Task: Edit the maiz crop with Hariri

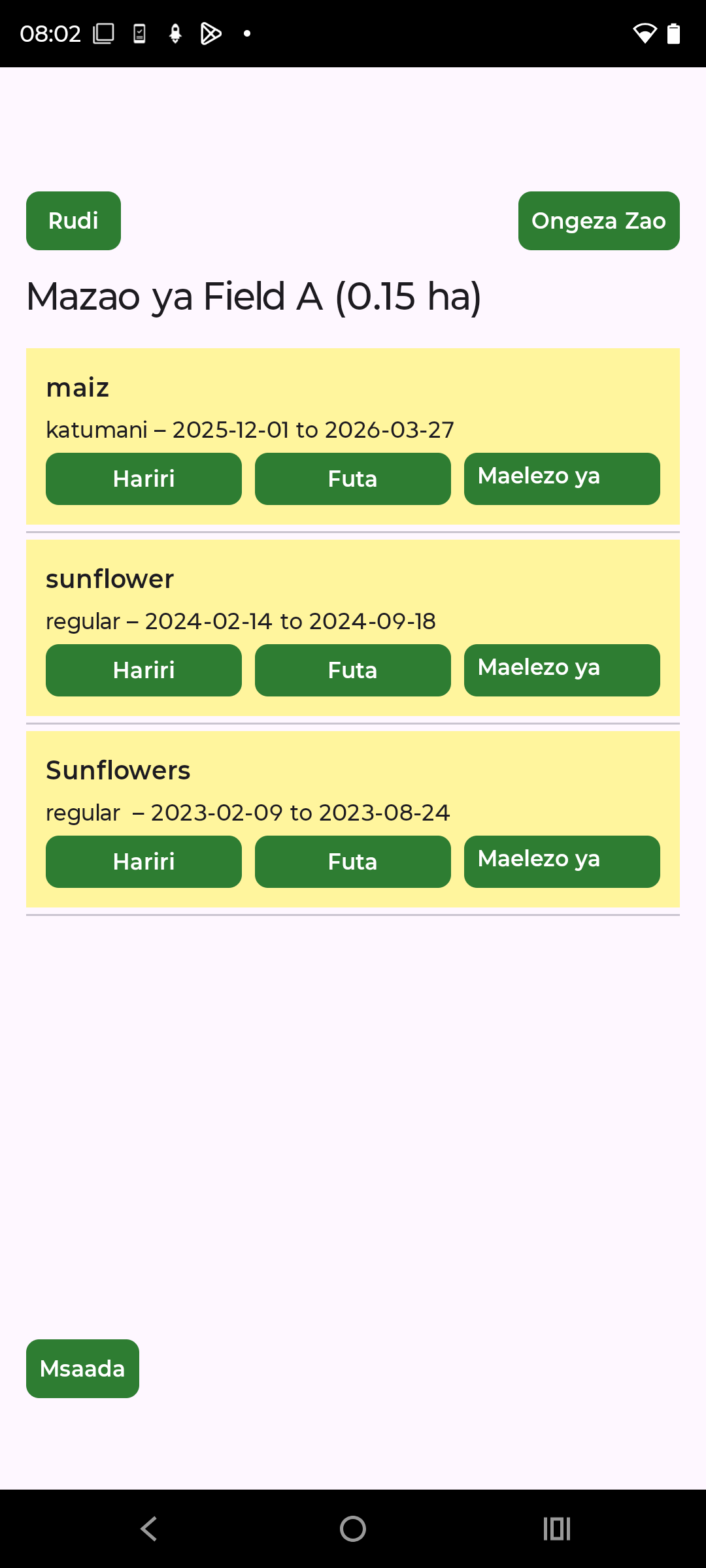Action: tap(144, 479)
